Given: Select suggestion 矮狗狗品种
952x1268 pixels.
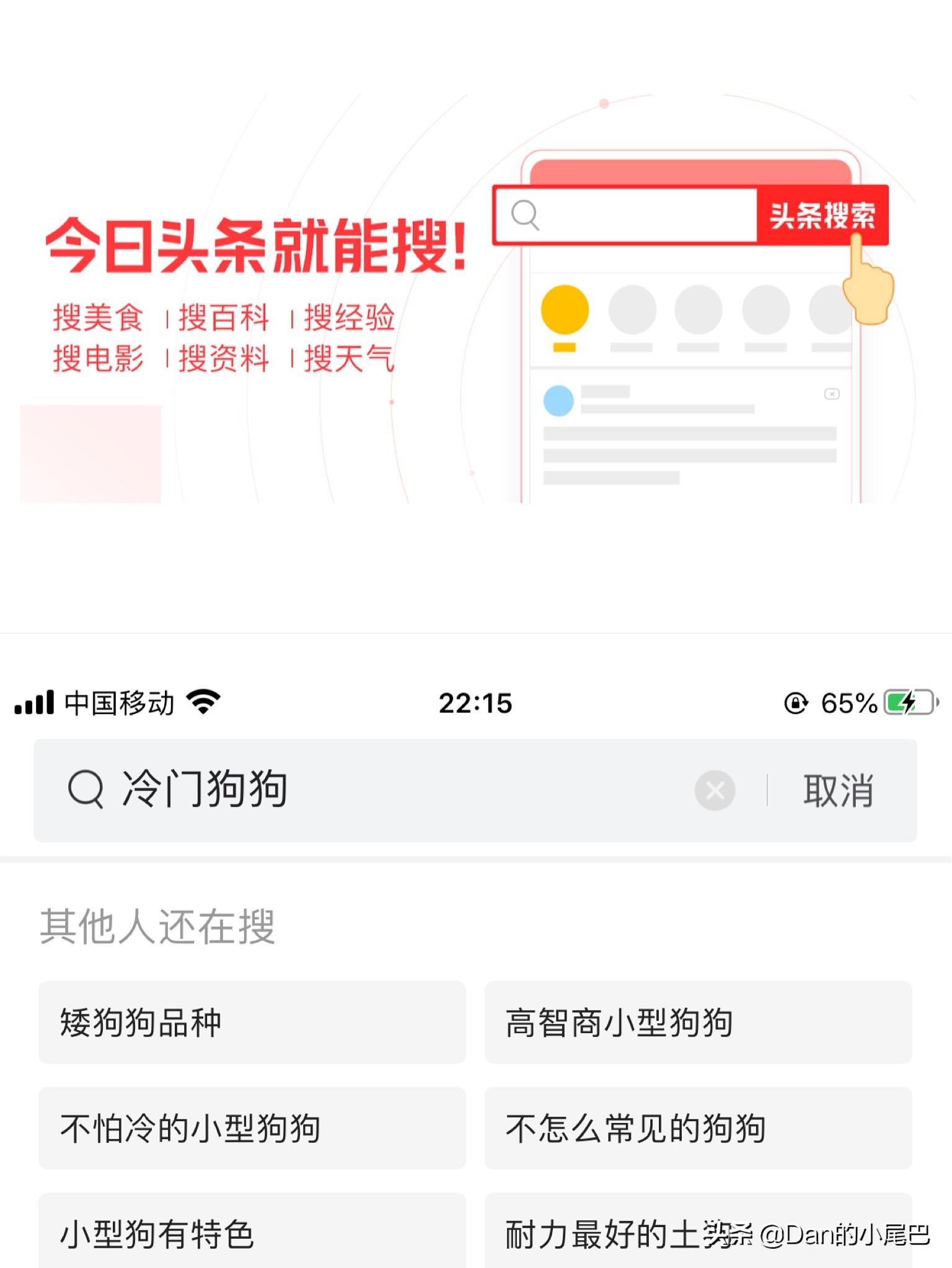Looking at the screenshot, I should click(252, 1023).
